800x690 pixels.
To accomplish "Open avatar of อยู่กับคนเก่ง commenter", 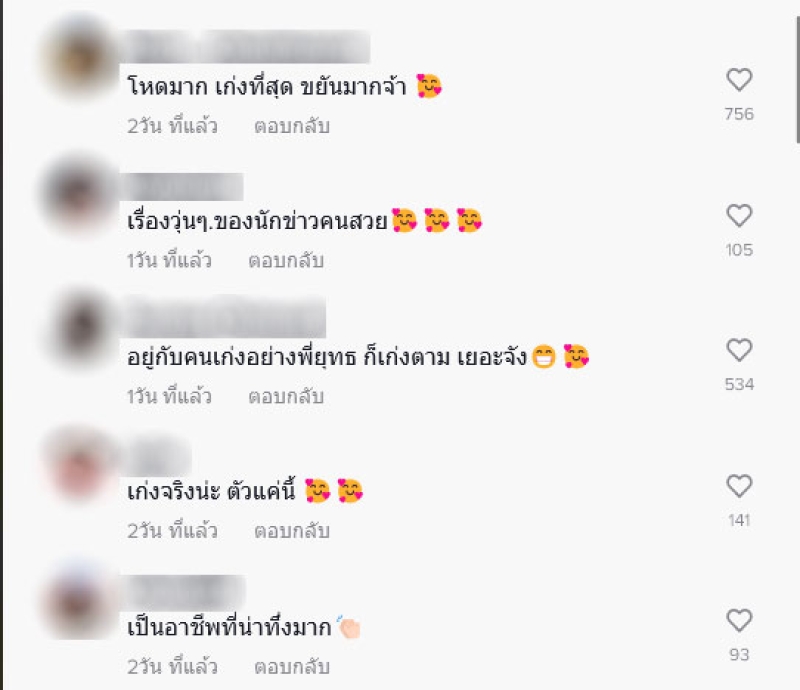I will (x=82, y=328).
